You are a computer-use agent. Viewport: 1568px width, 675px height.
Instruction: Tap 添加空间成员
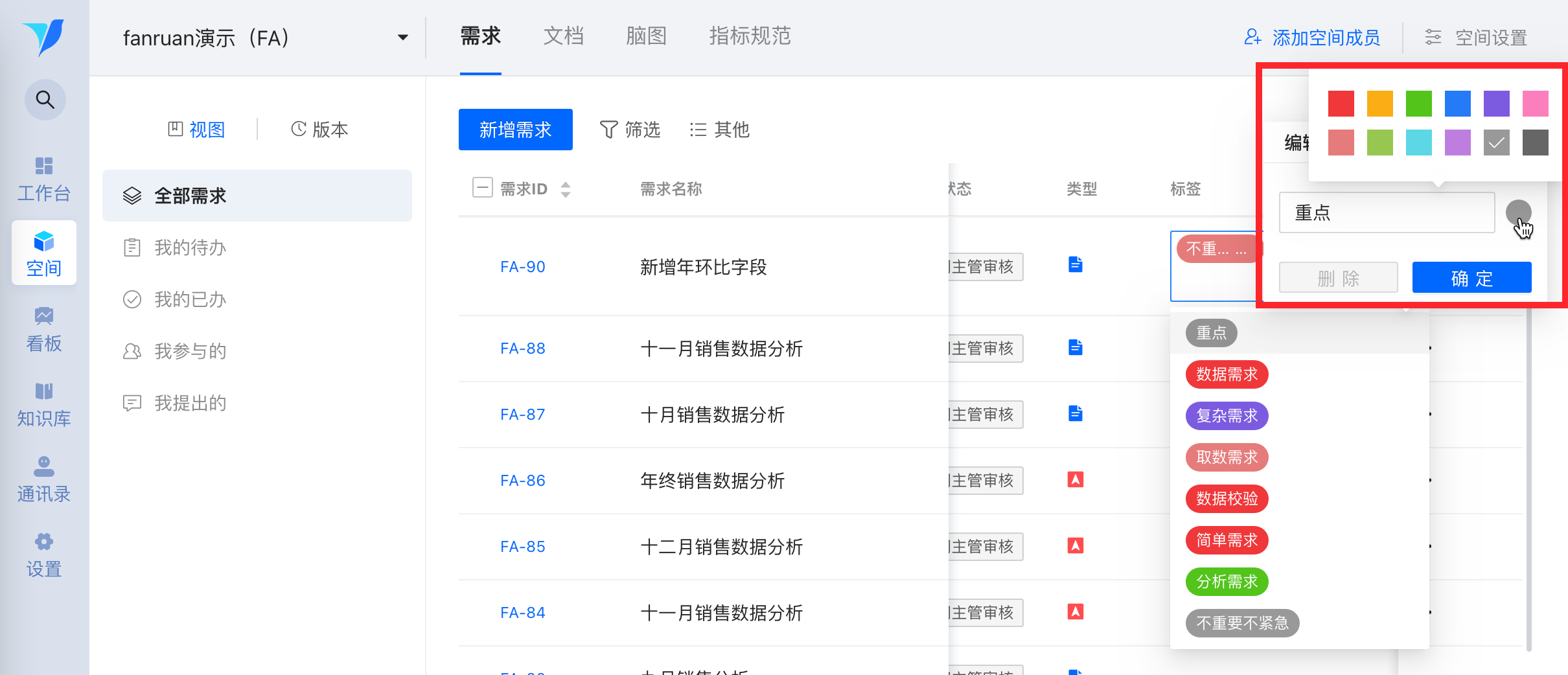(1313, 38)
